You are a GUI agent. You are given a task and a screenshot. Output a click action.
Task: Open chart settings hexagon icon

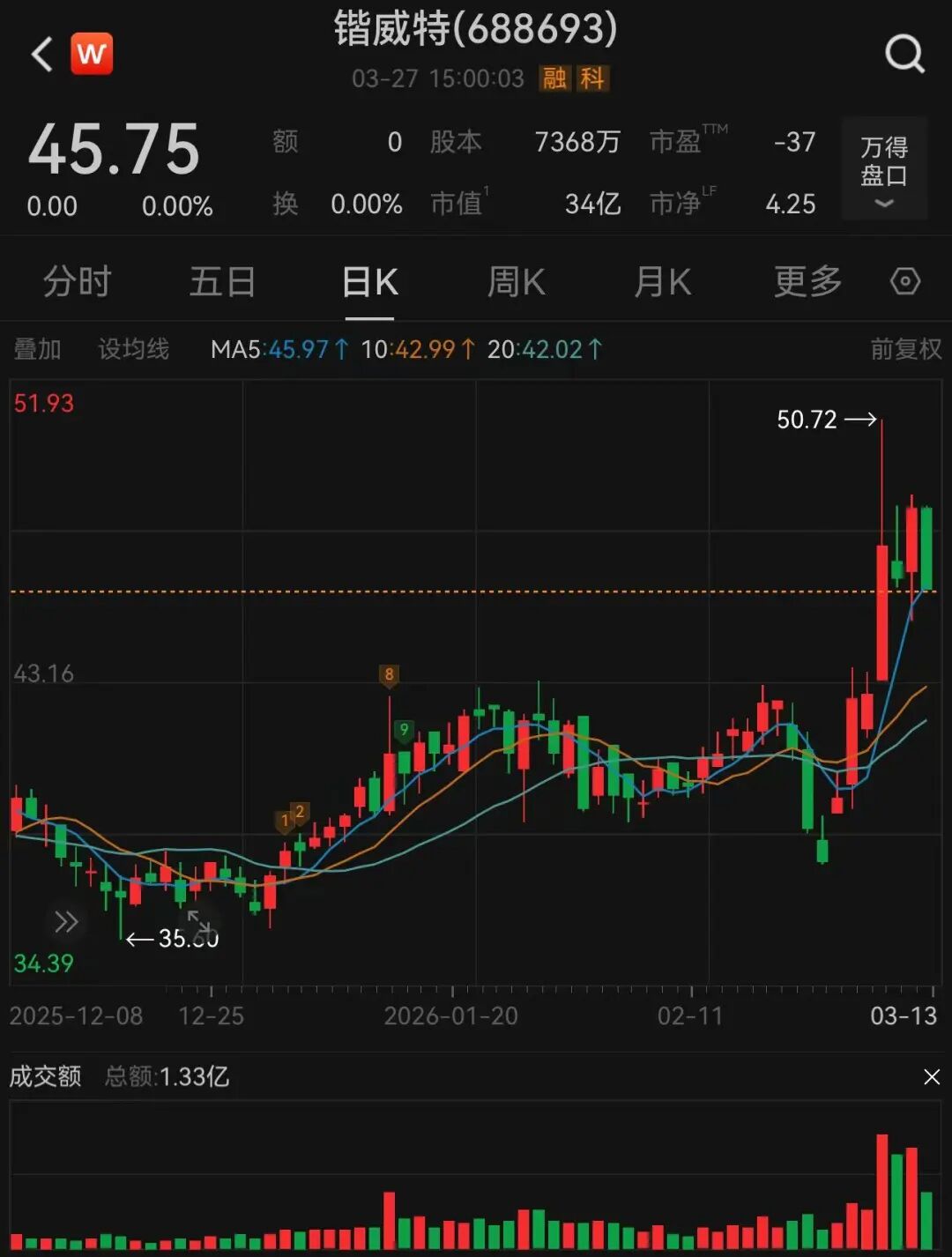pos(905,282)
